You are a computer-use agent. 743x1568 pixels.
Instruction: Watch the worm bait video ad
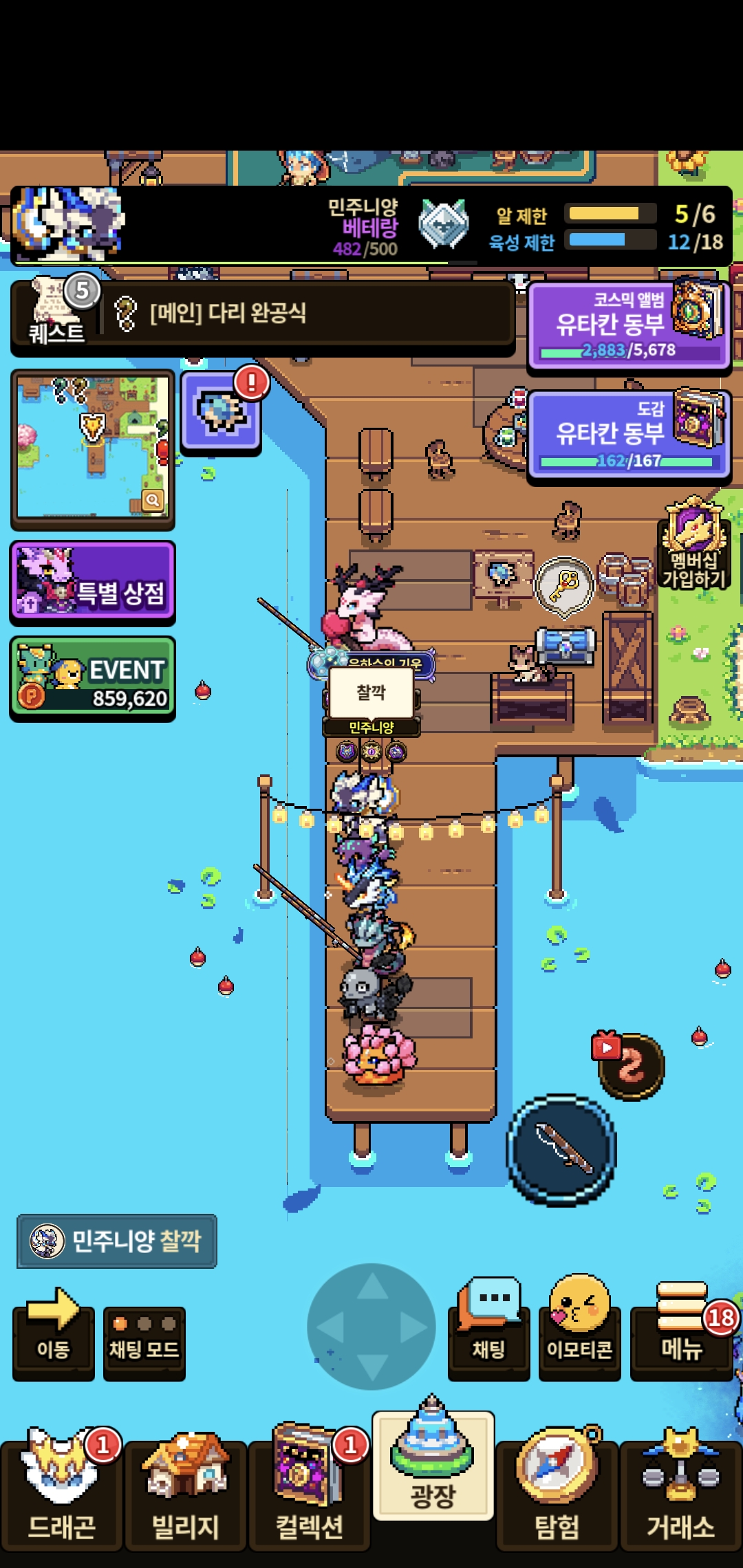tap(629, 1066)
